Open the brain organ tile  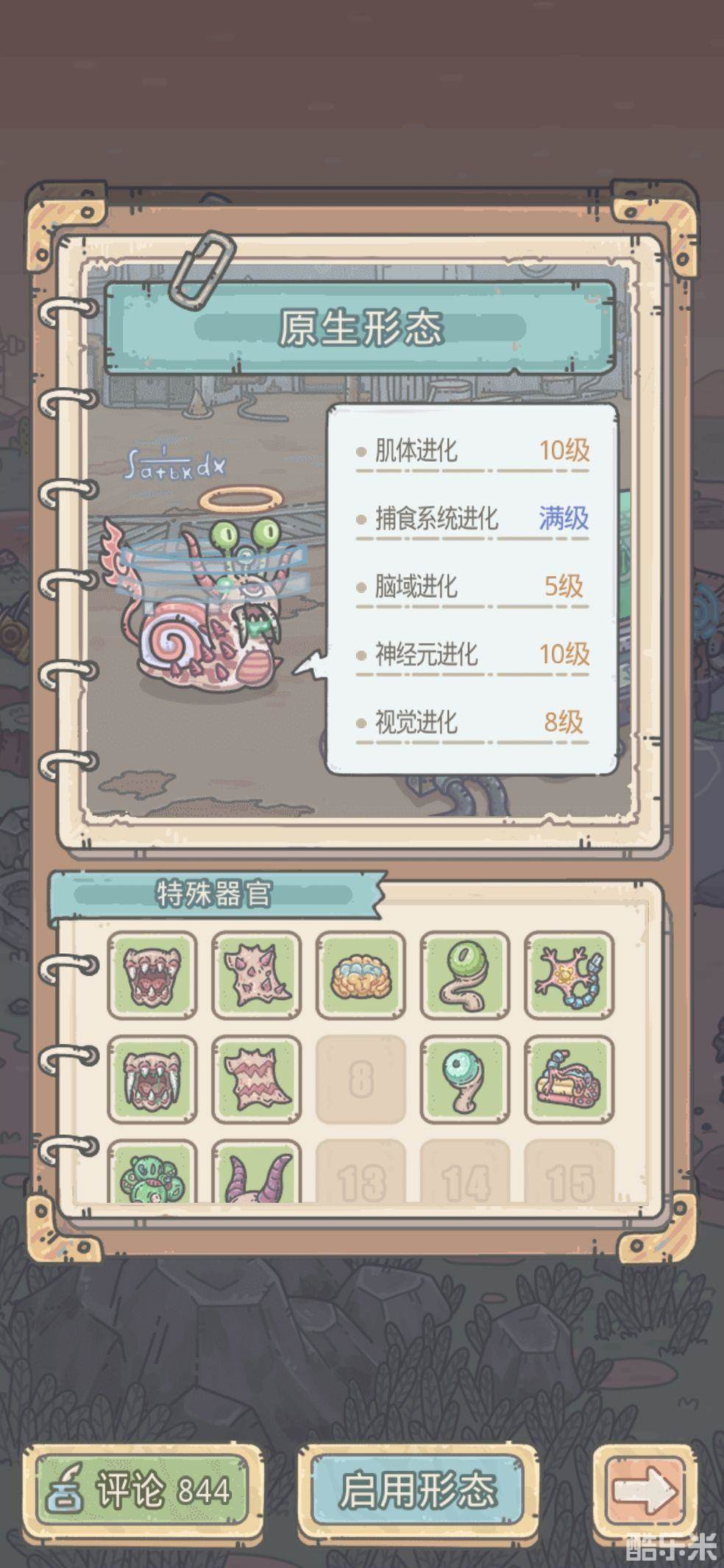(x=361, y=975)
